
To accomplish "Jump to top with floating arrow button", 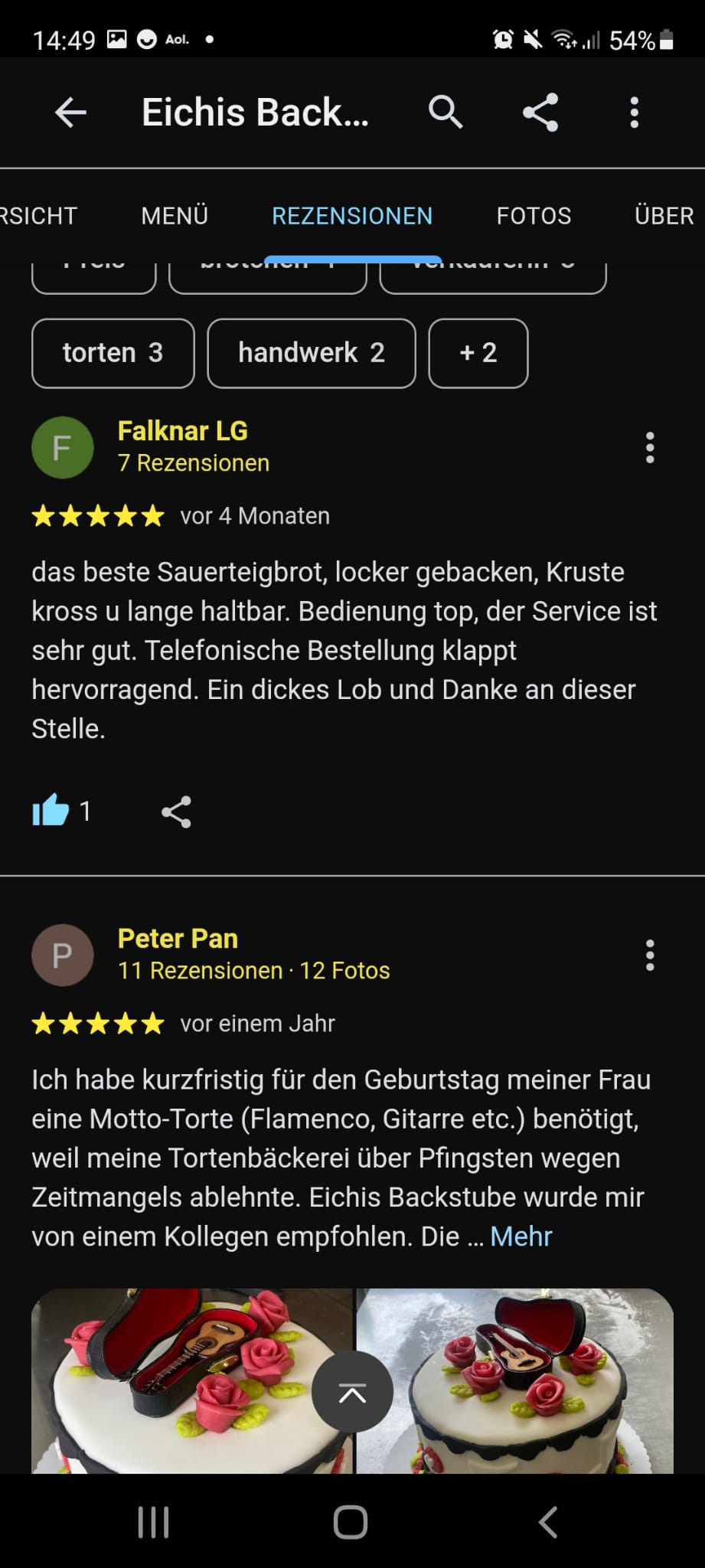I will pyautogui.click(x=352, y=1392).
